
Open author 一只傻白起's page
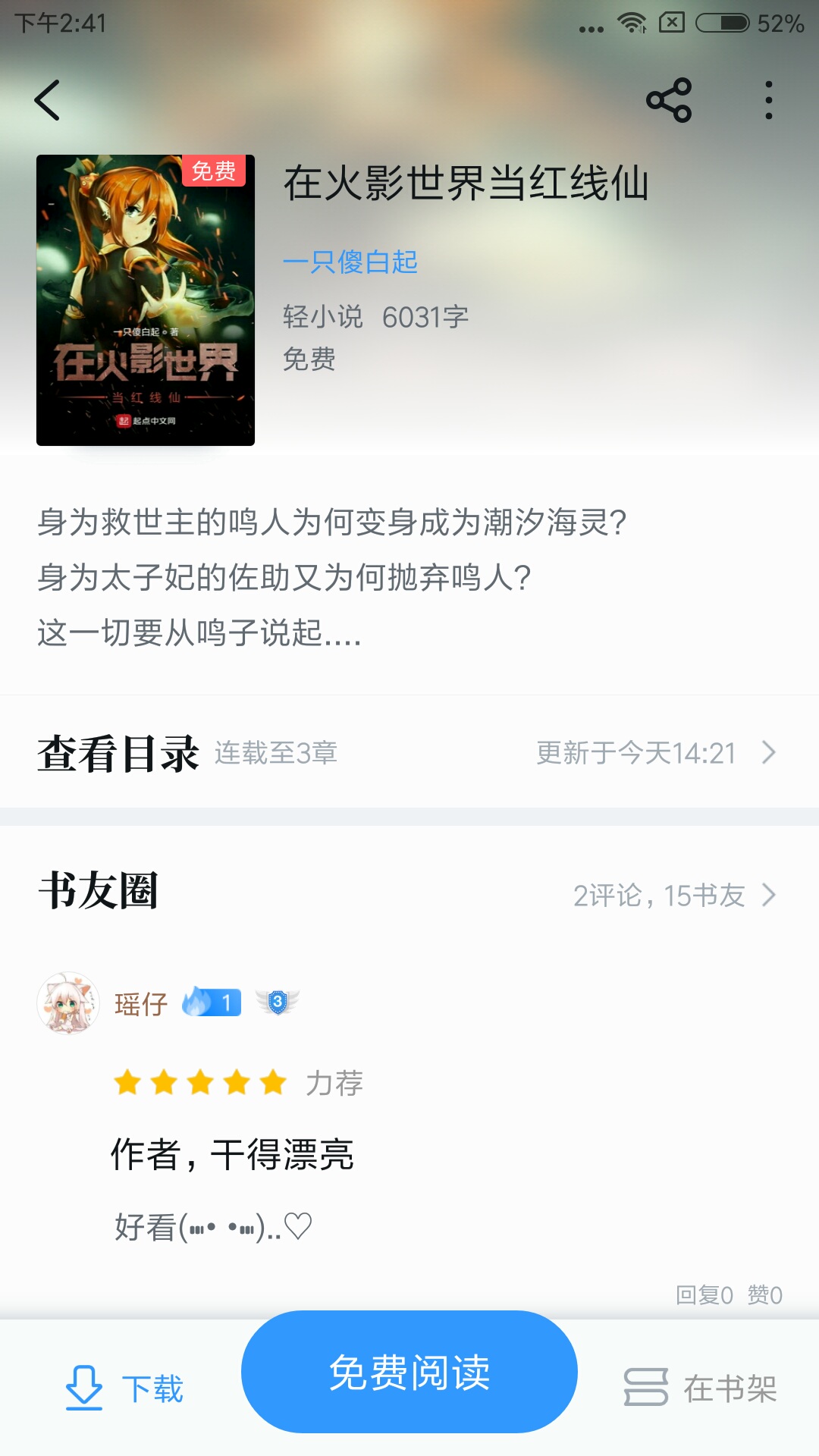click(x=350, y=262)
